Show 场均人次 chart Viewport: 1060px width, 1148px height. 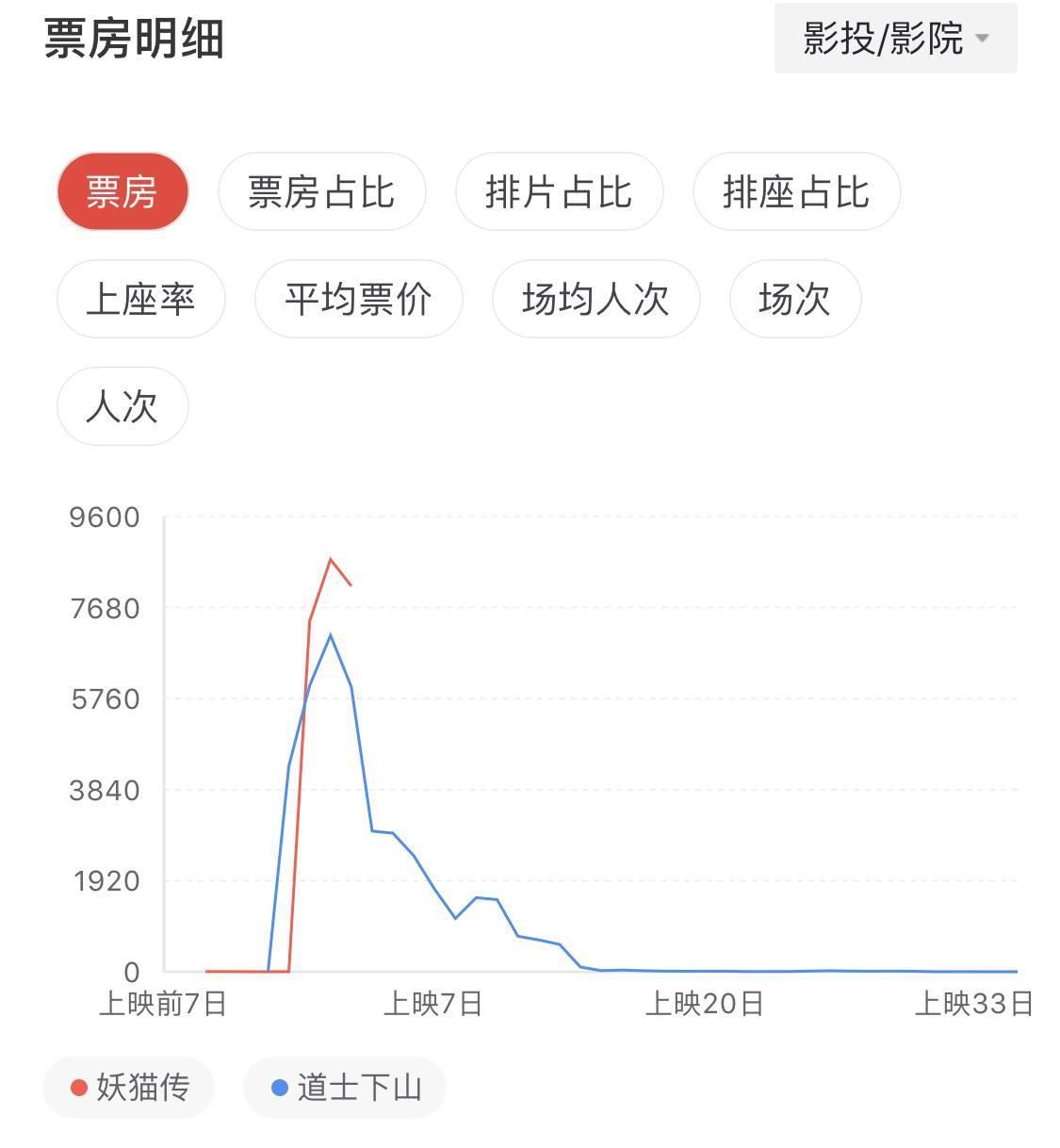(595, 300)
